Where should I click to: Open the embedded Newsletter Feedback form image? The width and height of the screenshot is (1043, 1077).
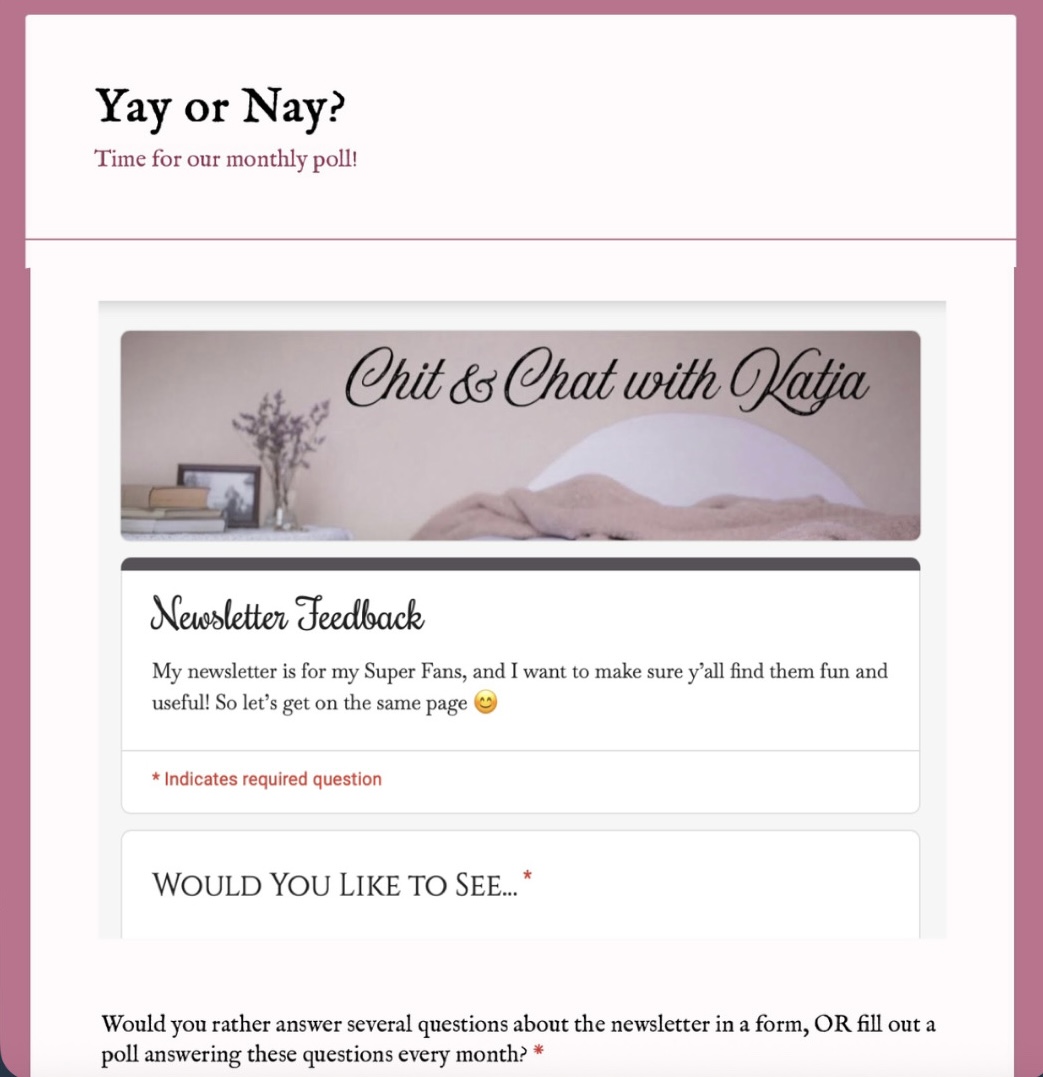pos(521,620)
